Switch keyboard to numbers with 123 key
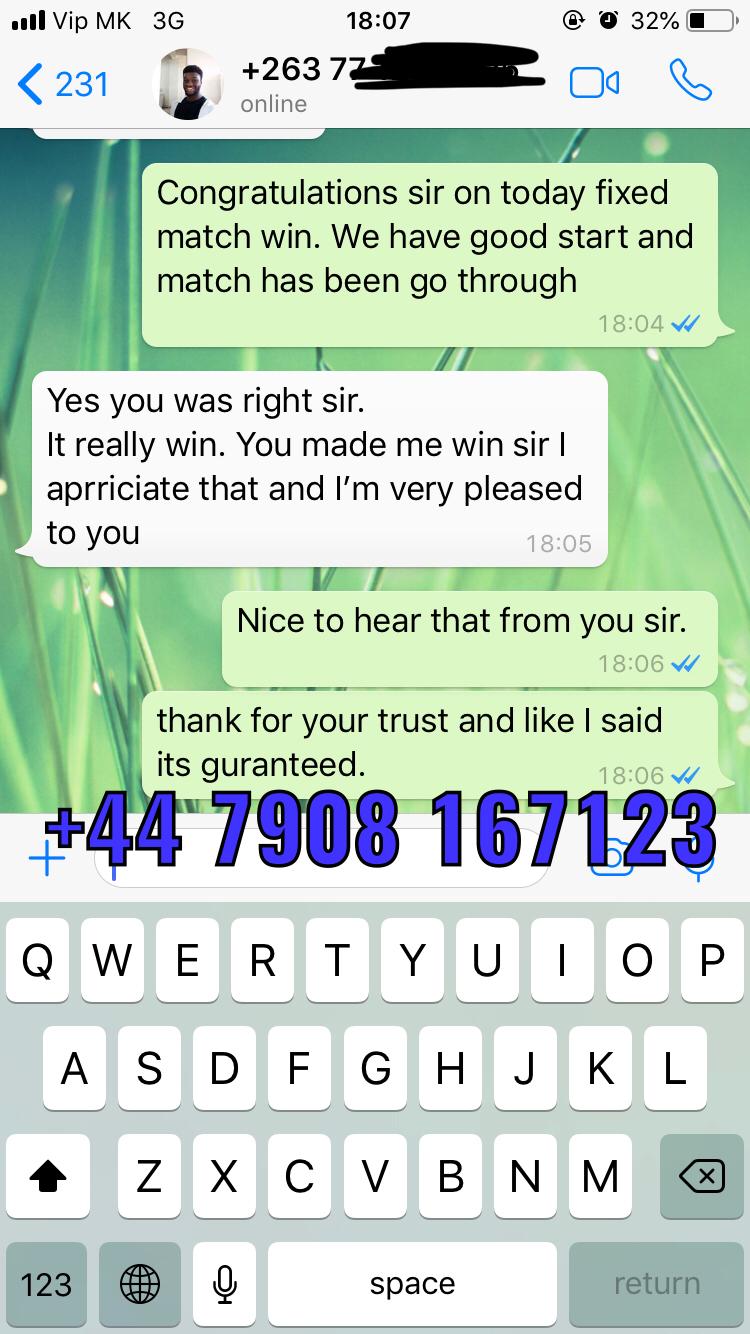Screen dimensions: 750x1334 tap(47, 1284)
